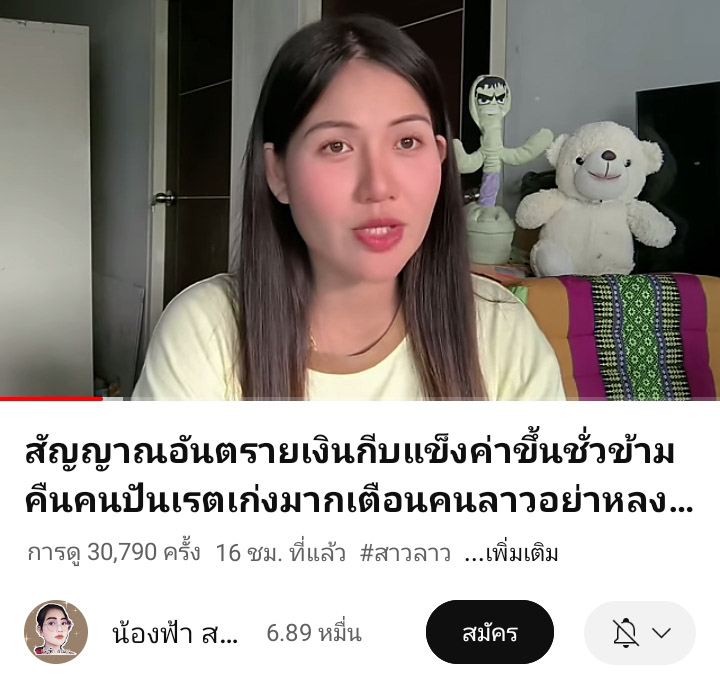Open the น้องฟ้า channel avatar
Image resolution: width=720 pixels, height=688 pixels.
[x=56, y=632]
